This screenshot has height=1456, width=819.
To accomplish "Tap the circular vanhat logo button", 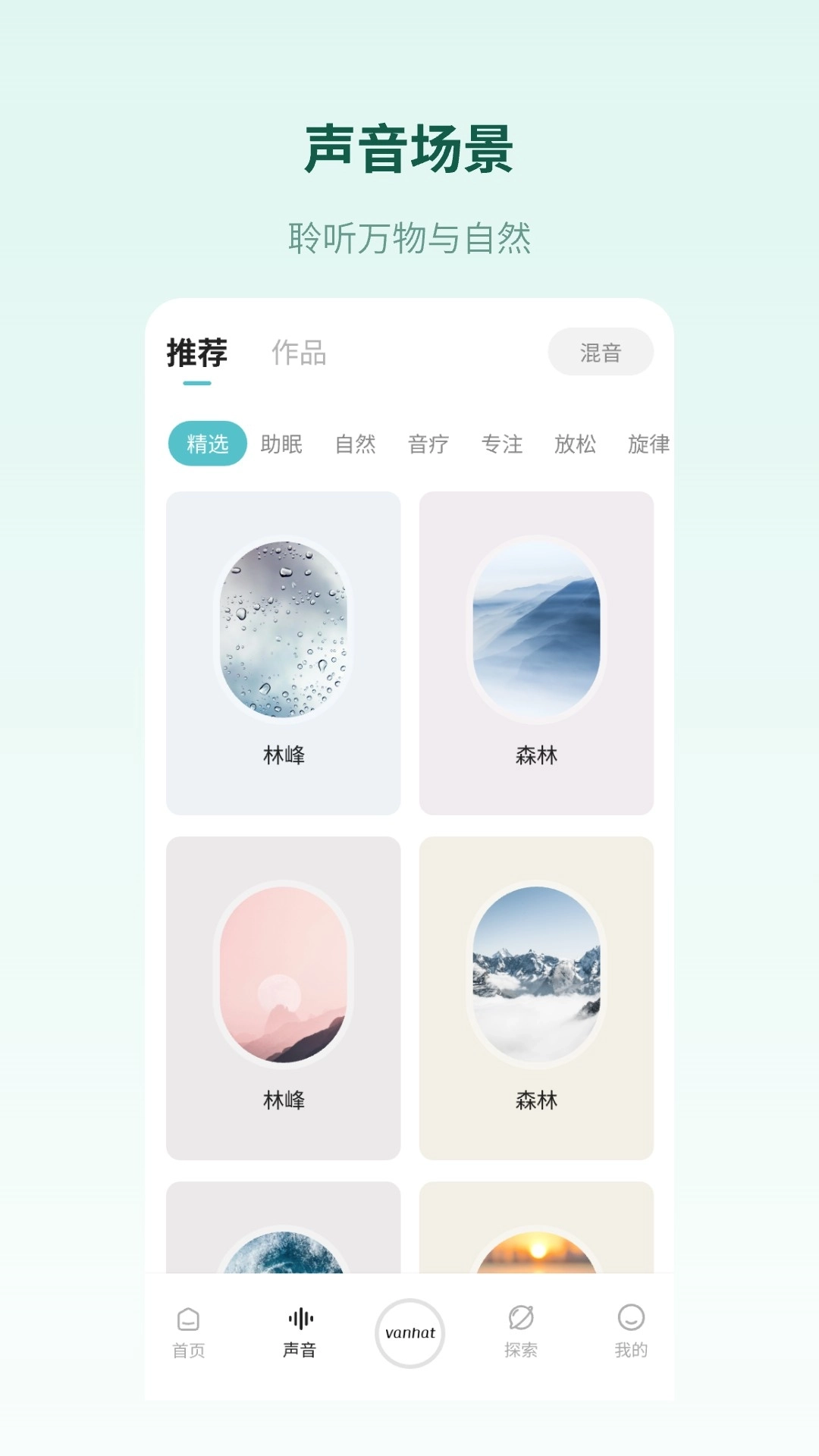I will 409,1335.
